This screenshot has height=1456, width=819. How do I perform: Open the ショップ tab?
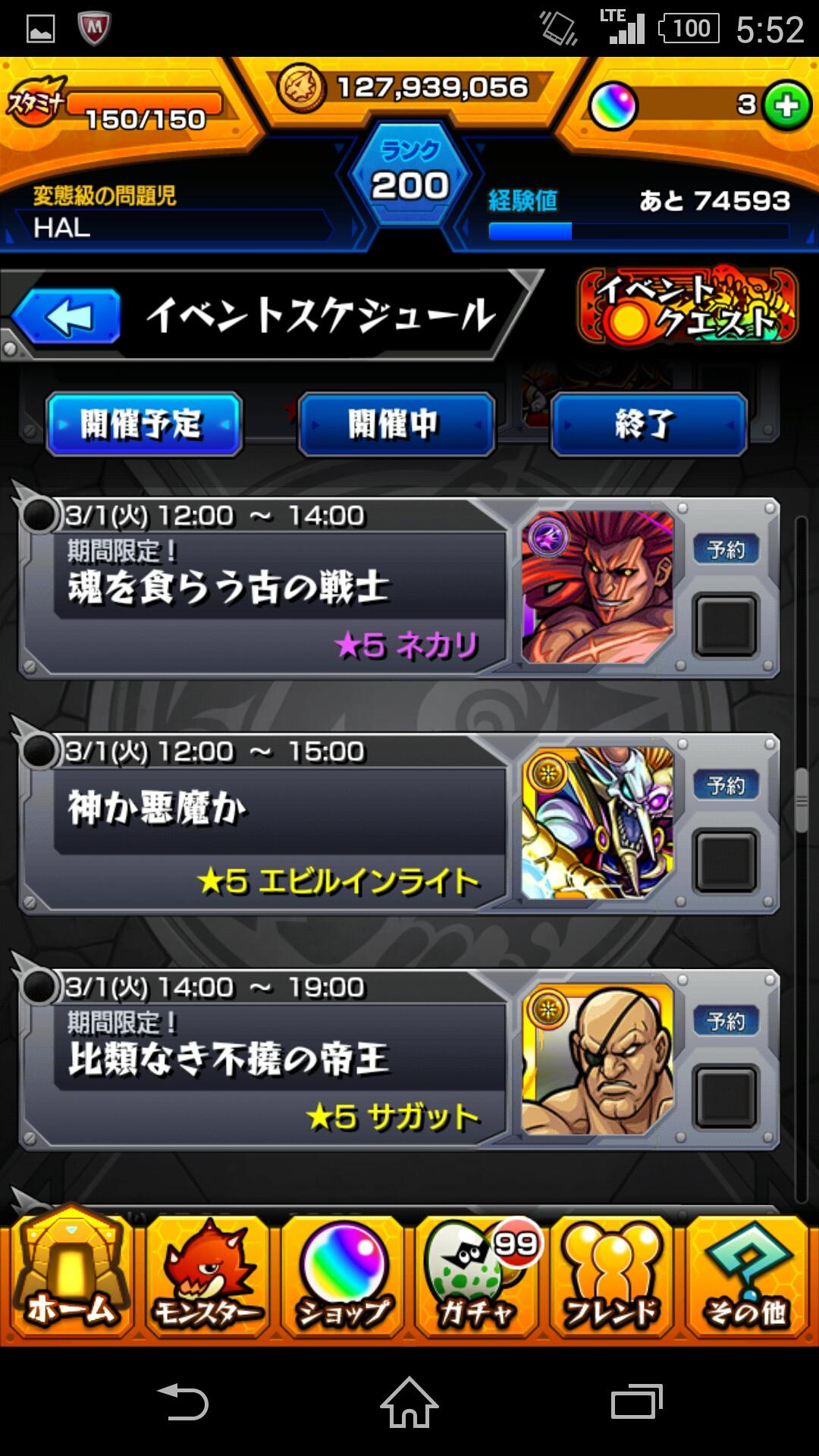pyautogui.click(x=343, y=1276)
